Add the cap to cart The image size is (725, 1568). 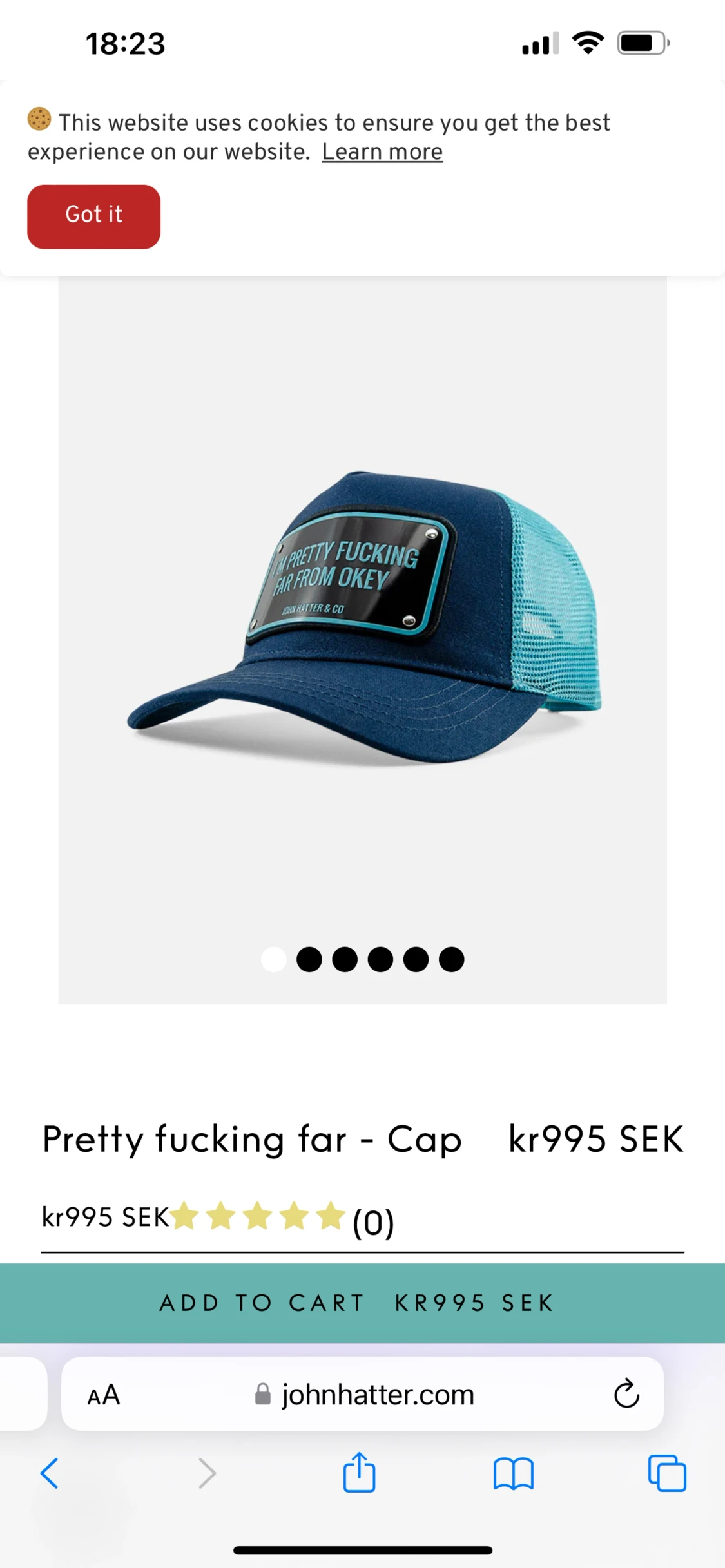click(x=362, y=1303)
